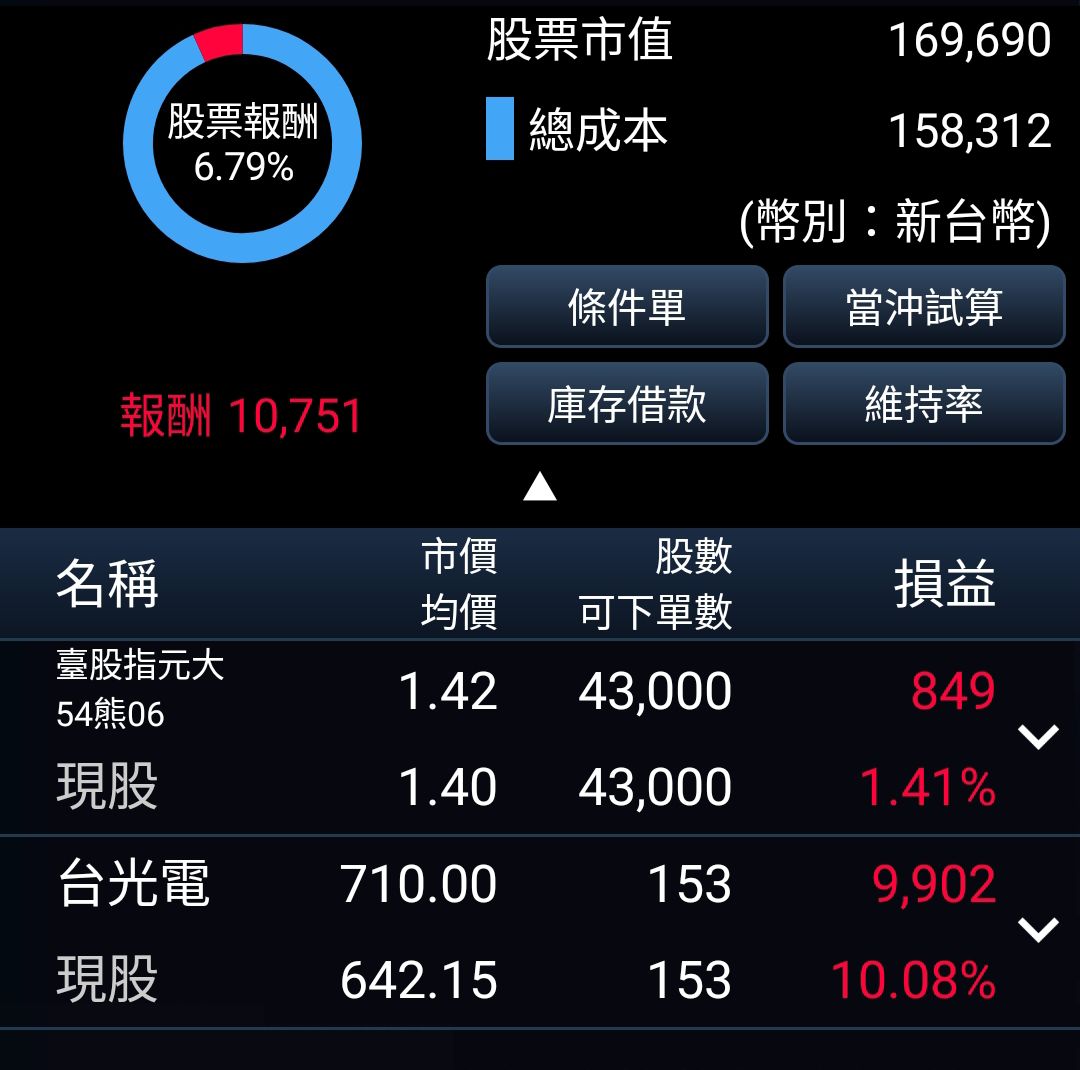Open the 條件單 conditional order button

627,307
